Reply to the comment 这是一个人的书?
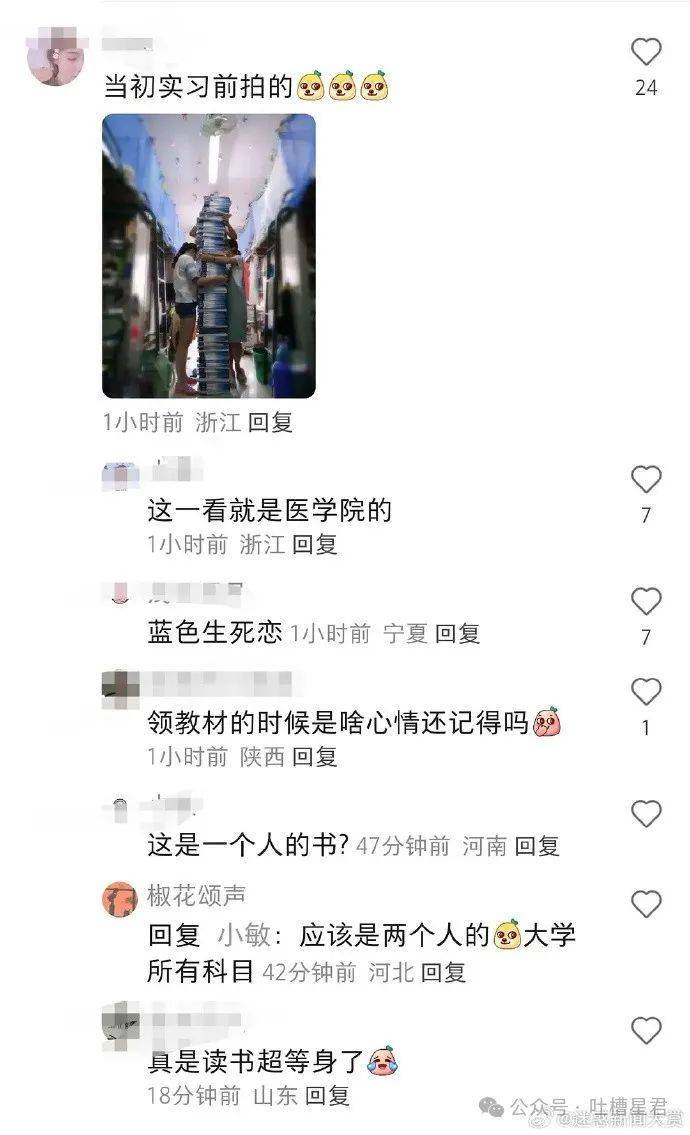Image resolution: width=690 pixels, height=1135 pixels. point(537,846)
